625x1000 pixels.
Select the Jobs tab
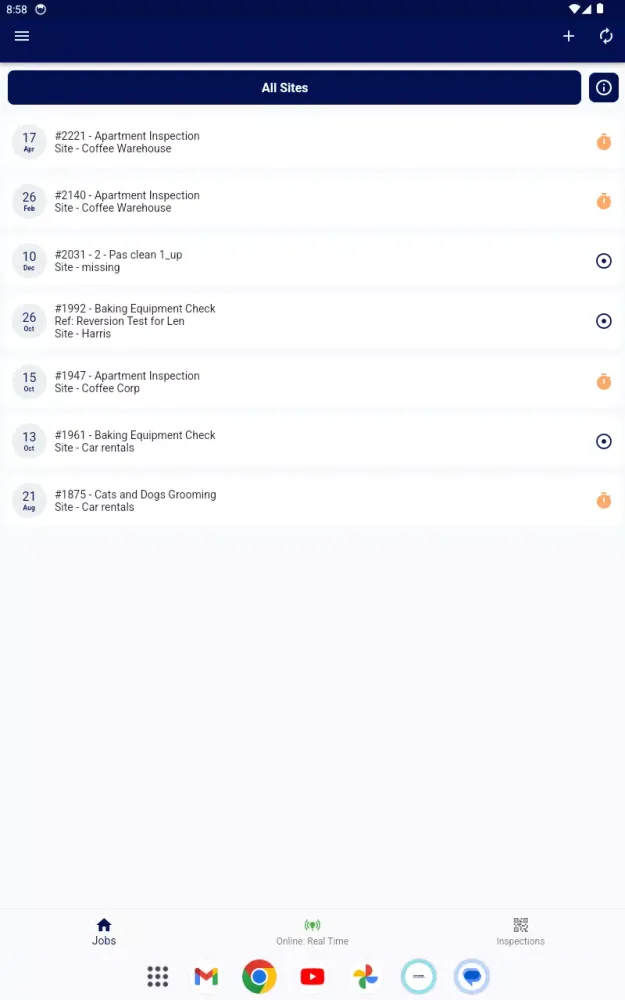coord(104,931)
